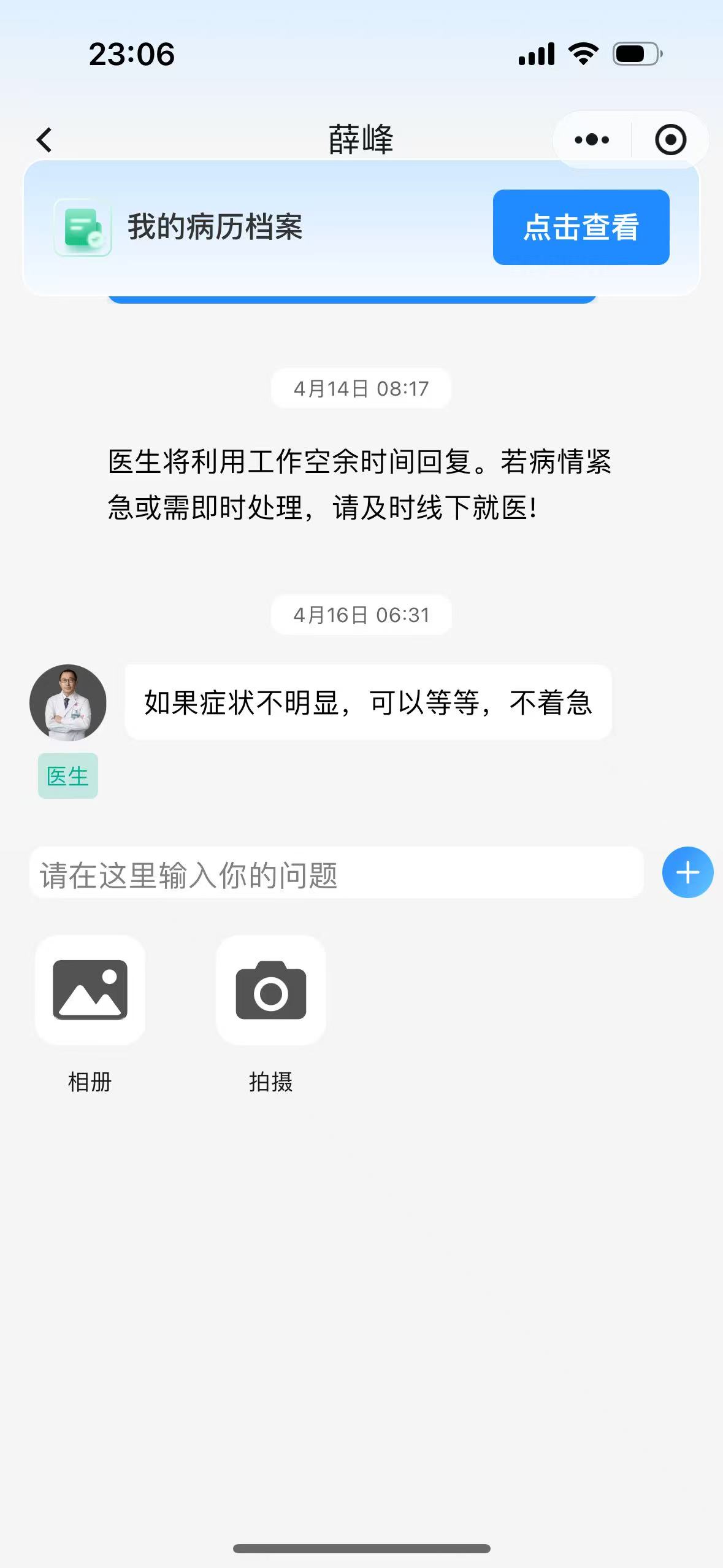Viewport: 723px width, 1568px height.
Task: Choose a photo from 相册
Action: [90, 990]
